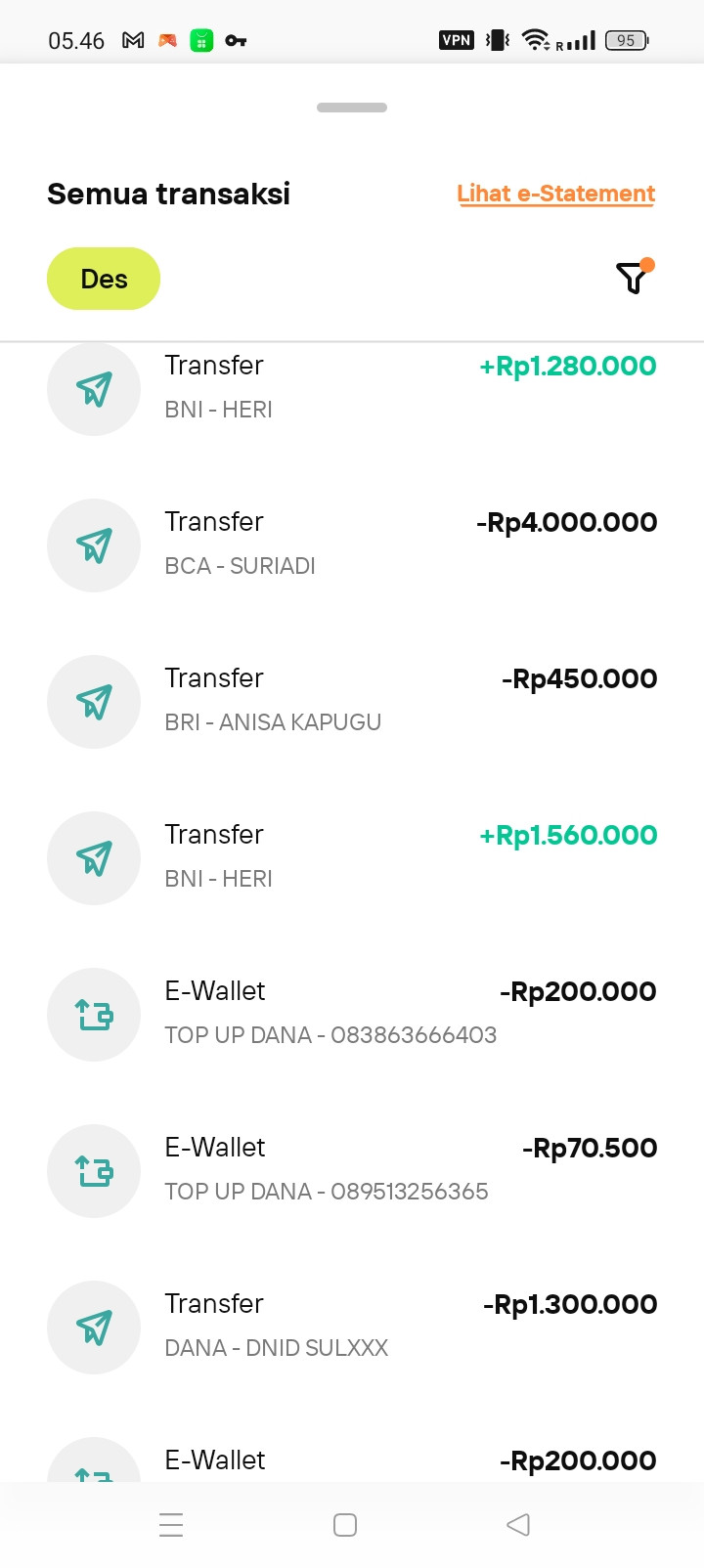Select the Des month chip

click(x=104, y=279)
